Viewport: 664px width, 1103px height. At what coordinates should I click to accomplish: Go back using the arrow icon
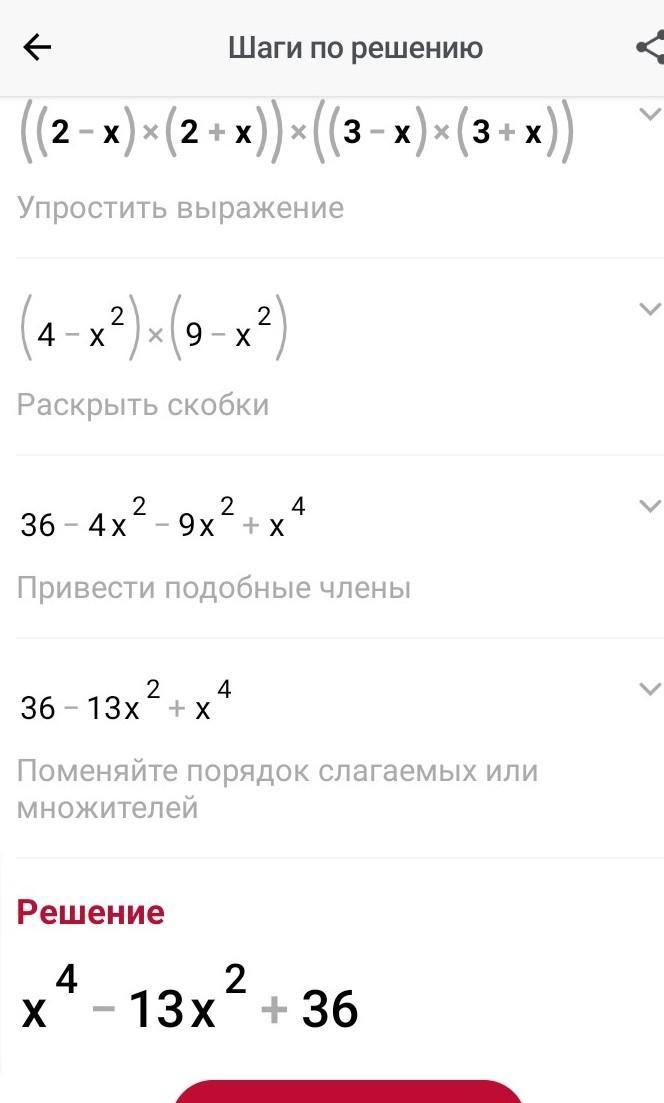point(37,48)
